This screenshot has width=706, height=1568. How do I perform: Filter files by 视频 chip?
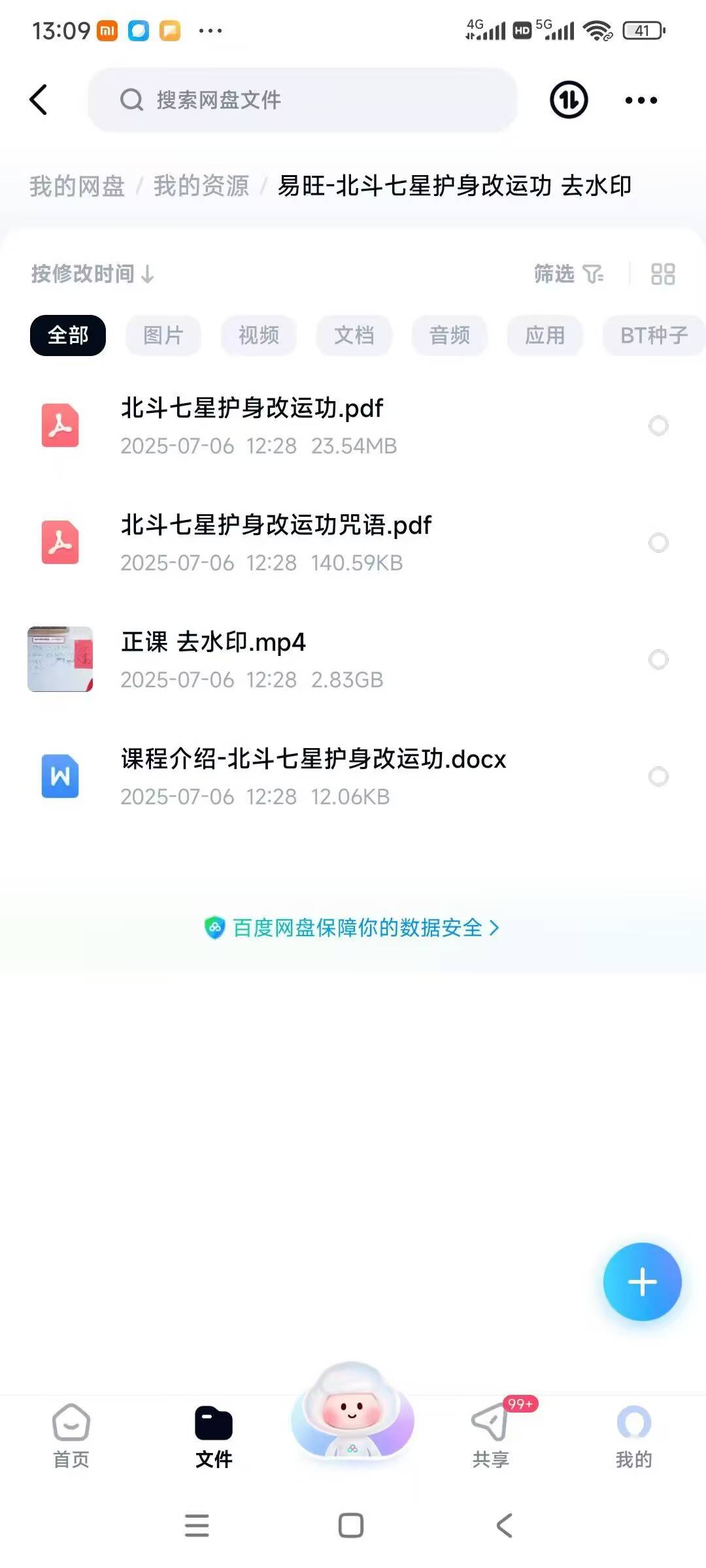[259, 335]
